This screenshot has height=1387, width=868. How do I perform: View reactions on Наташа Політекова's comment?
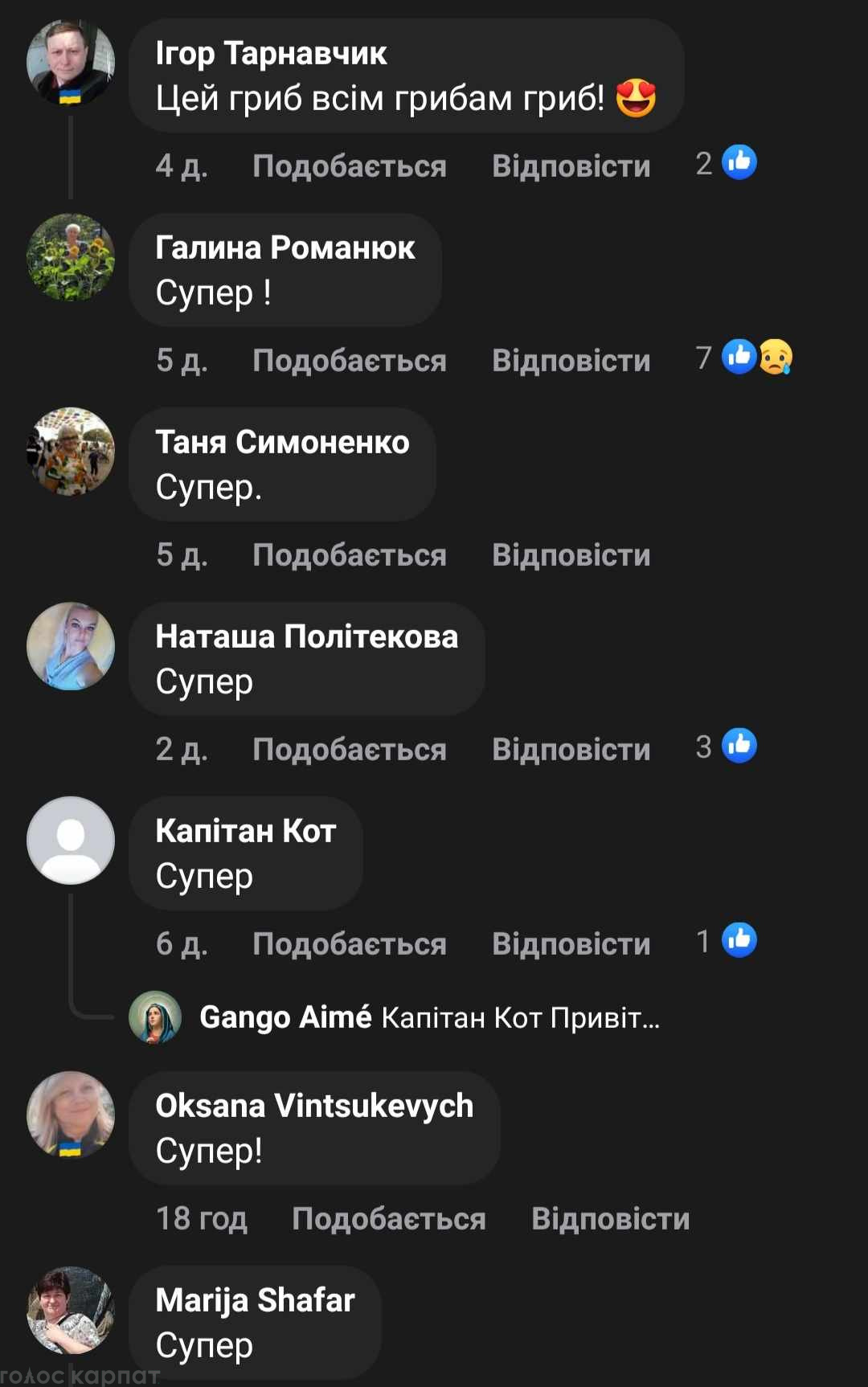coord(727,747)
